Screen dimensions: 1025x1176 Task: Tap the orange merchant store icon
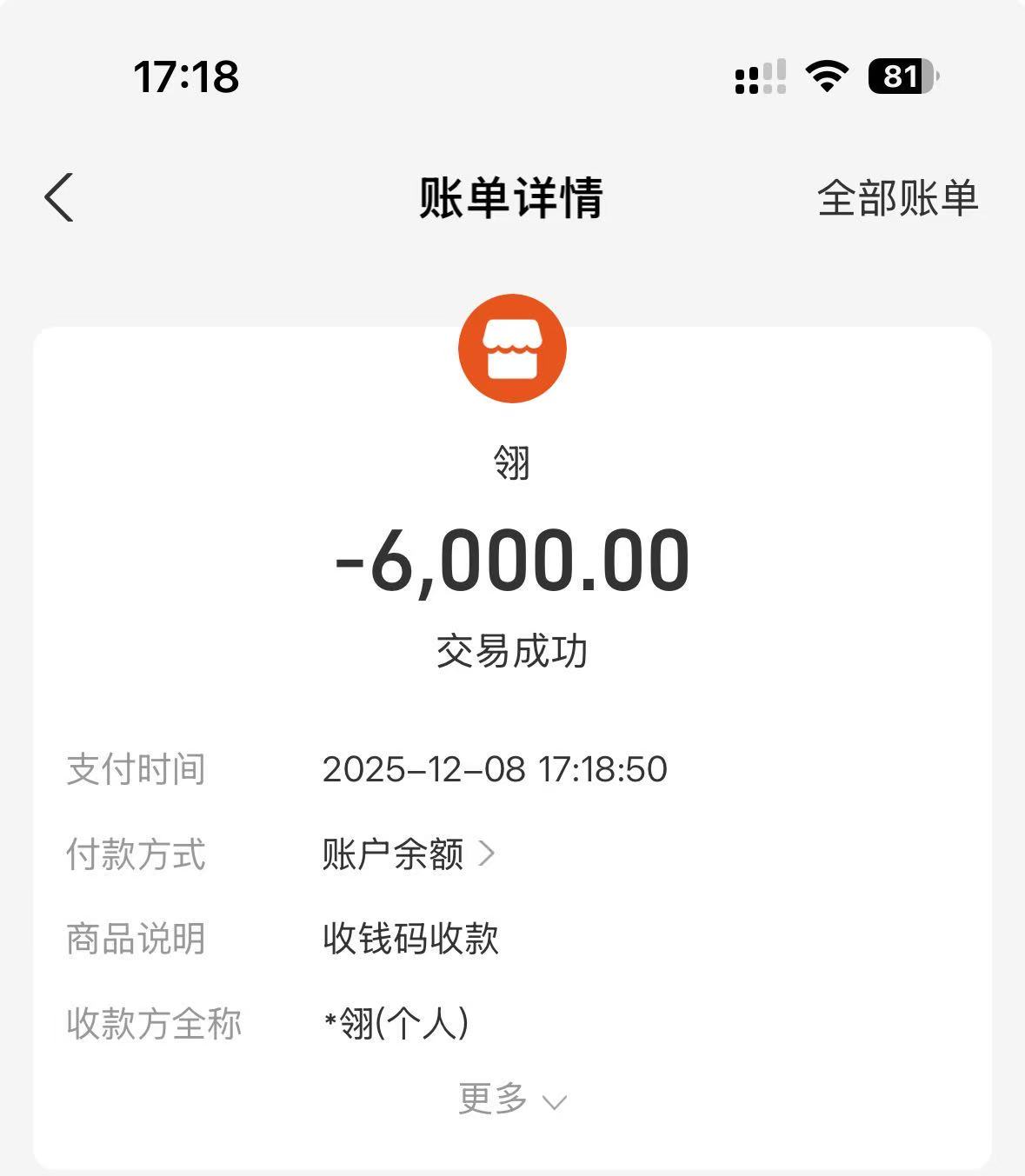click(x=512, y=349)
